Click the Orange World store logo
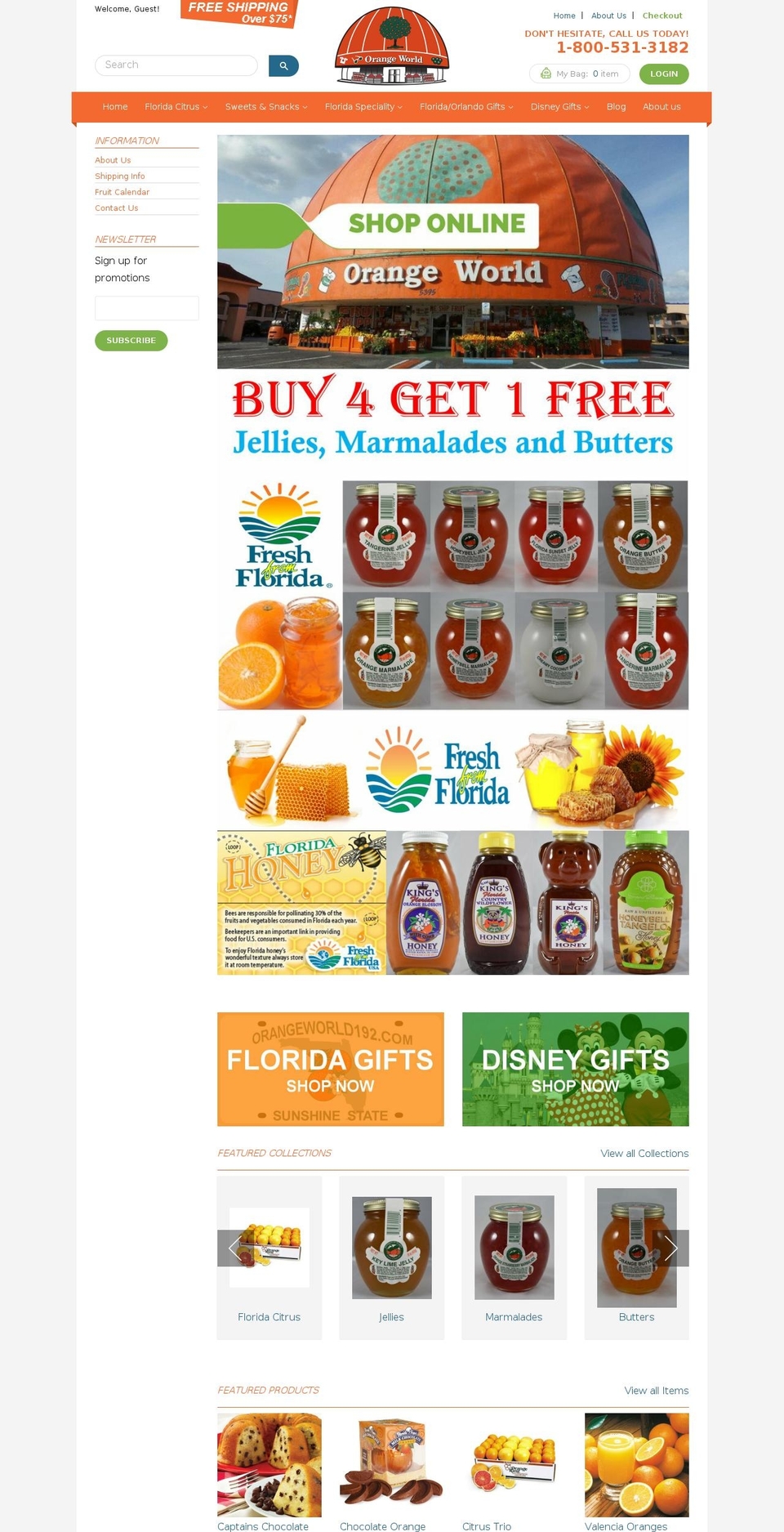This screenshot has width=784, height=1532. (x=391, y=47)
